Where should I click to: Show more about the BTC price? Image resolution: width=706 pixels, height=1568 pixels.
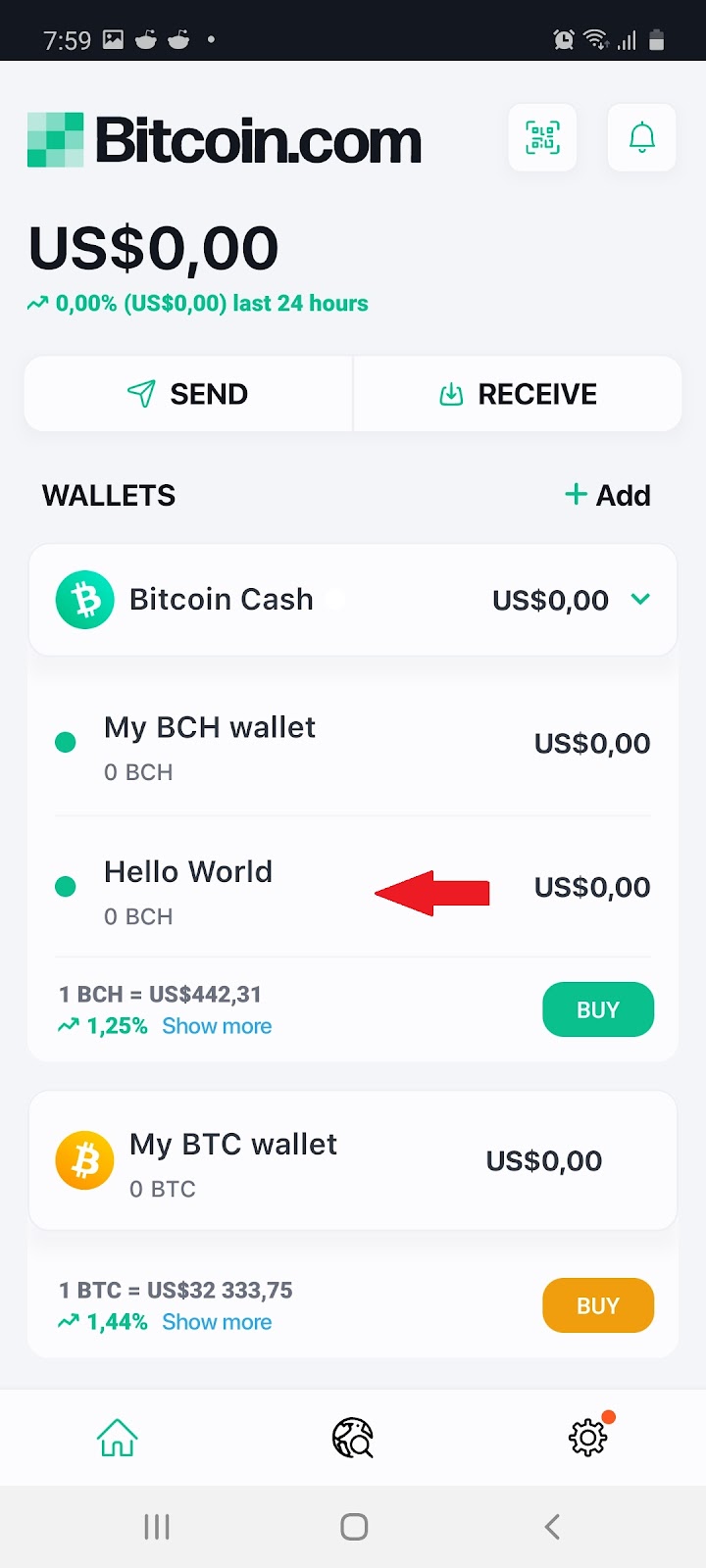217,1322
